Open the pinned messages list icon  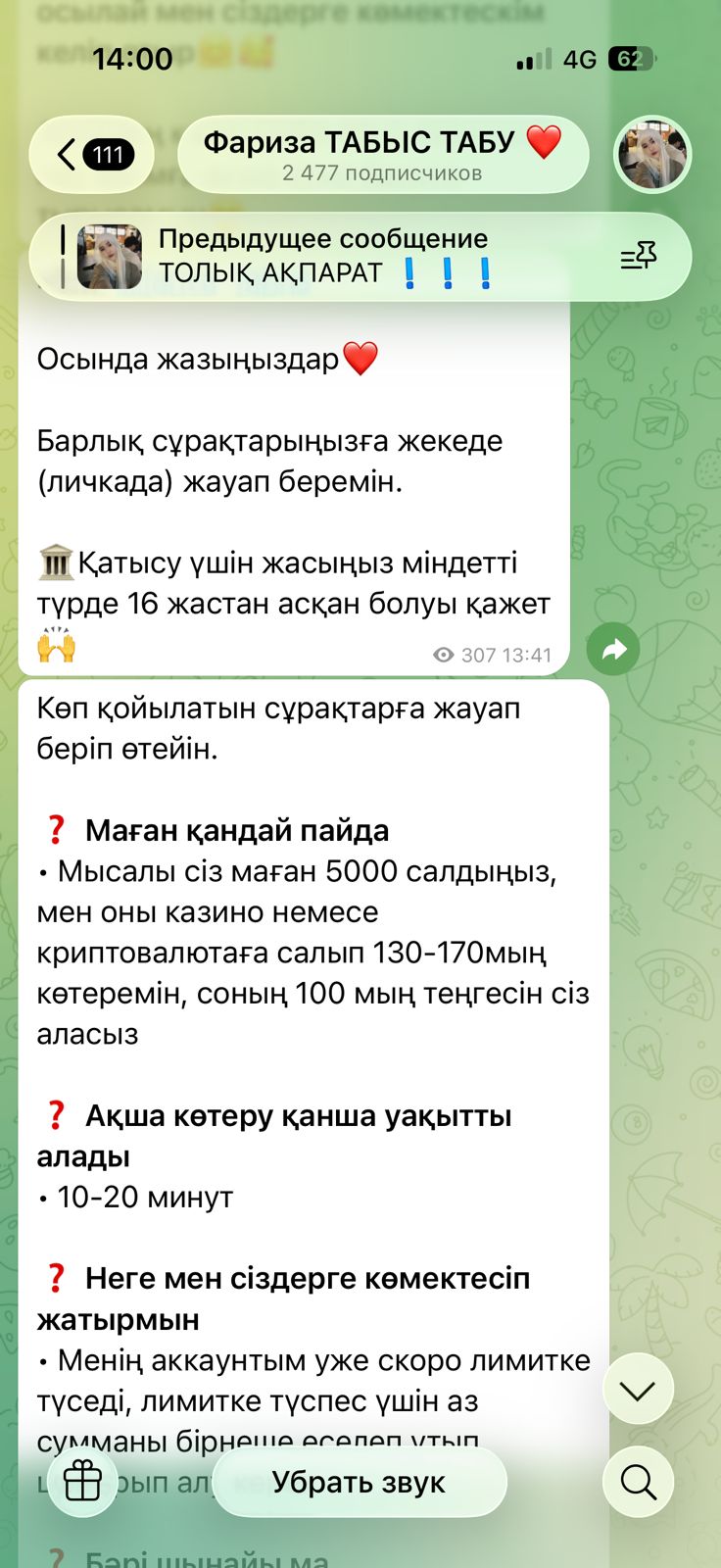tap(639, 257)
